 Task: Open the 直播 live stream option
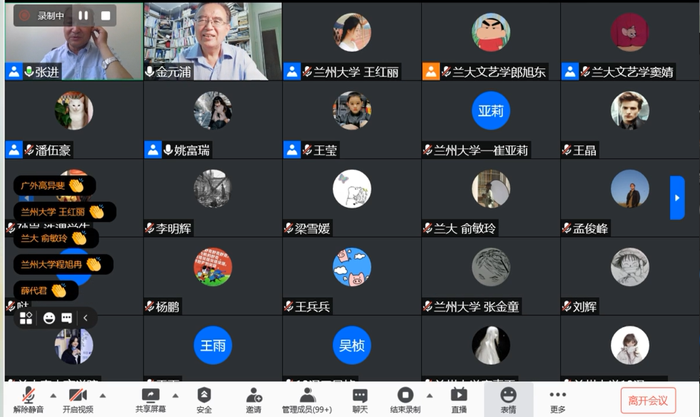(458, 399)
